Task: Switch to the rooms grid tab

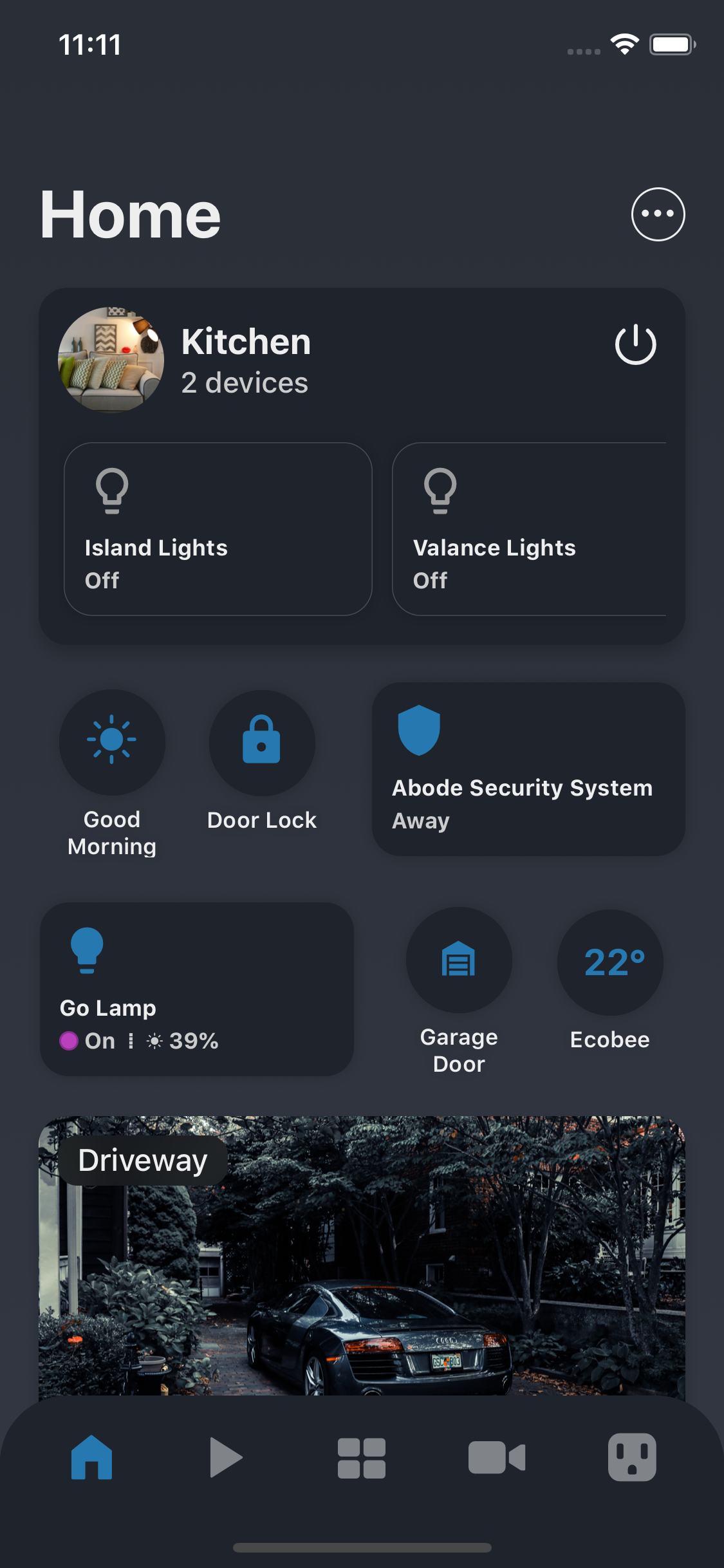Action: 362,1458
